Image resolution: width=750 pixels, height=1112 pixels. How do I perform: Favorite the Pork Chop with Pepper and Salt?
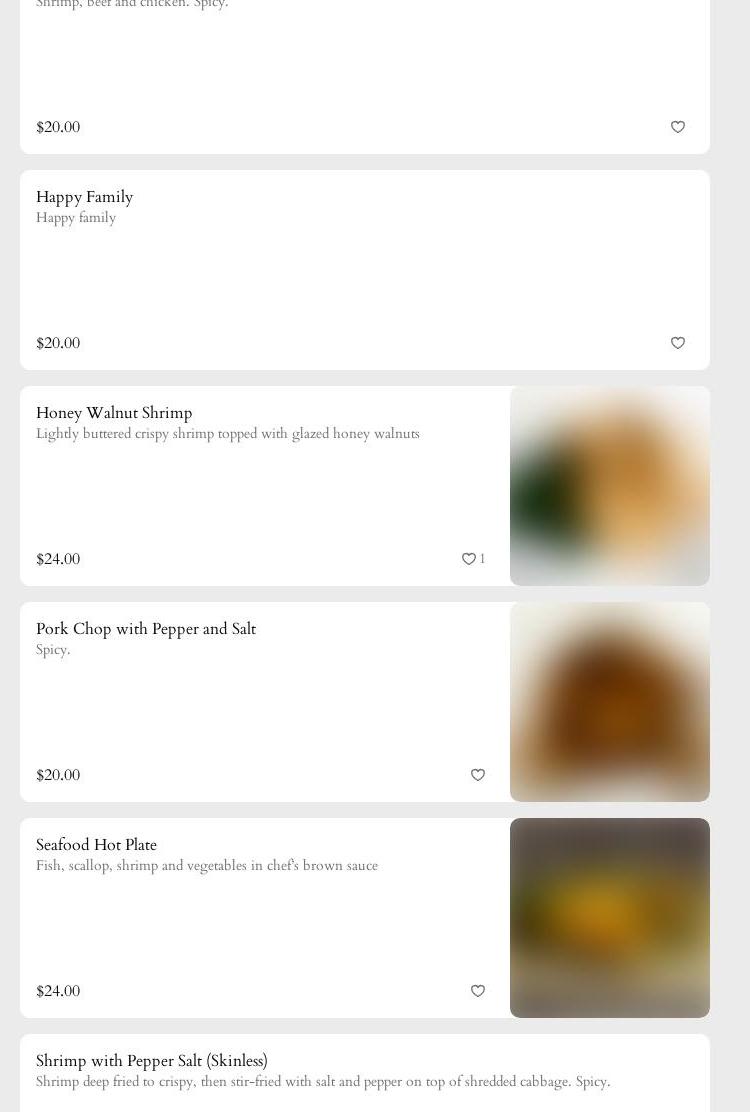(x=478, y=775)
